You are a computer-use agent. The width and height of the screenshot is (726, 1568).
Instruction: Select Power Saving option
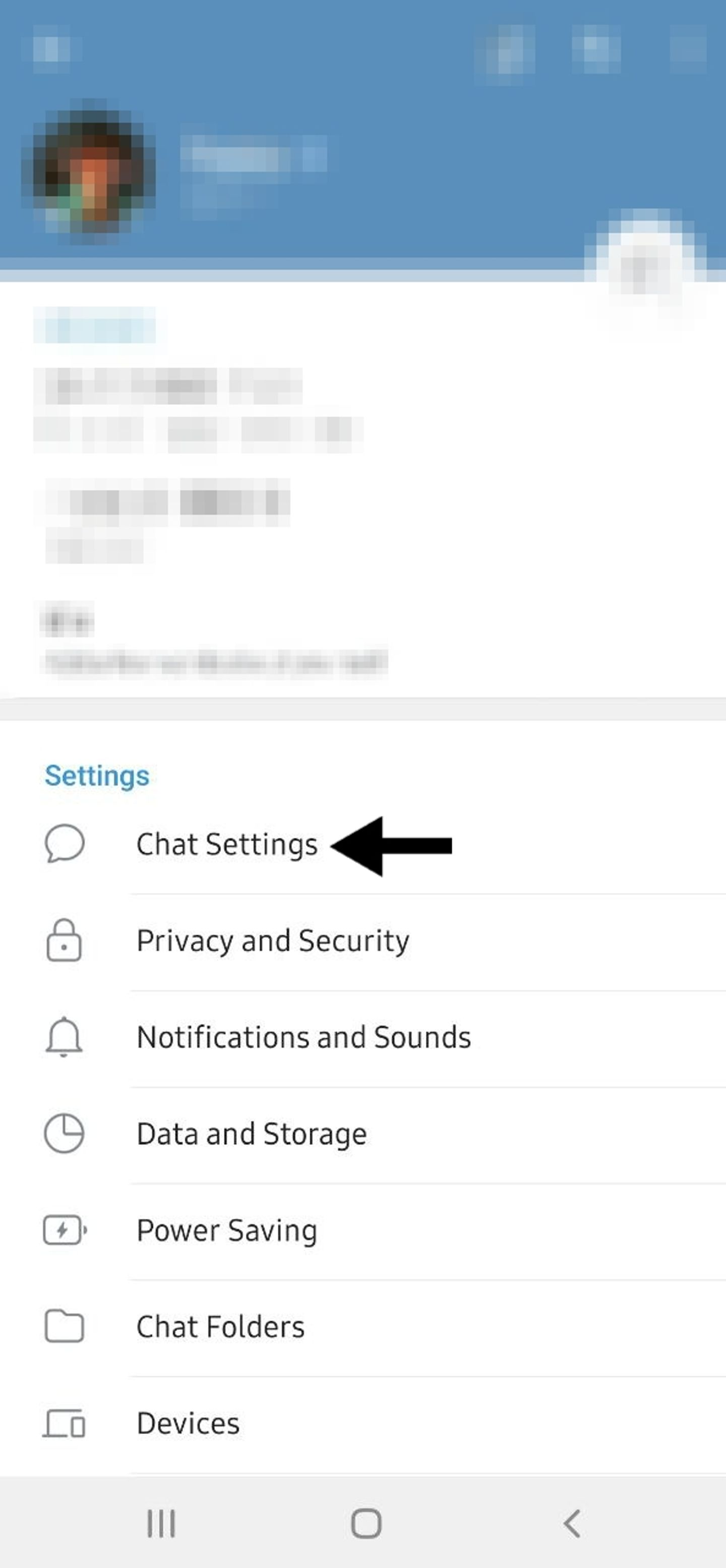point(227,1231)
